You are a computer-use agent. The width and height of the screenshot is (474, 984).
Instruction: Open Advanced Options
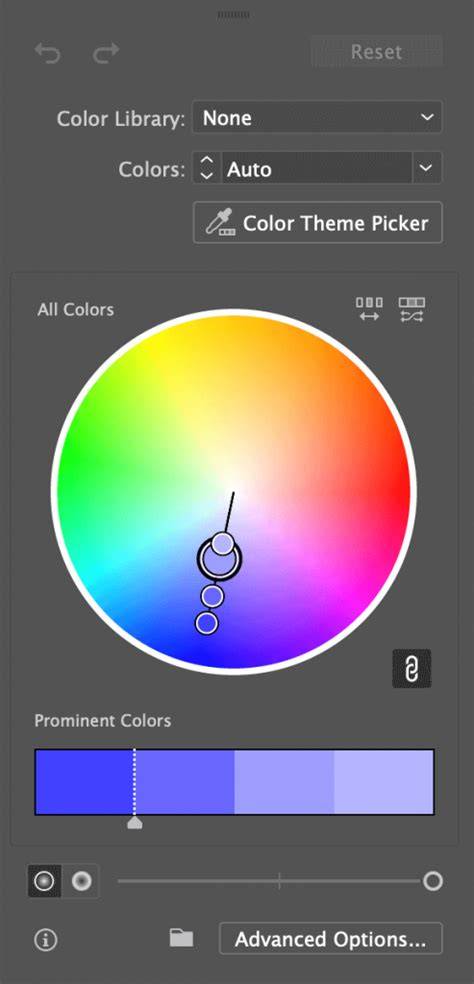point(331,939)
